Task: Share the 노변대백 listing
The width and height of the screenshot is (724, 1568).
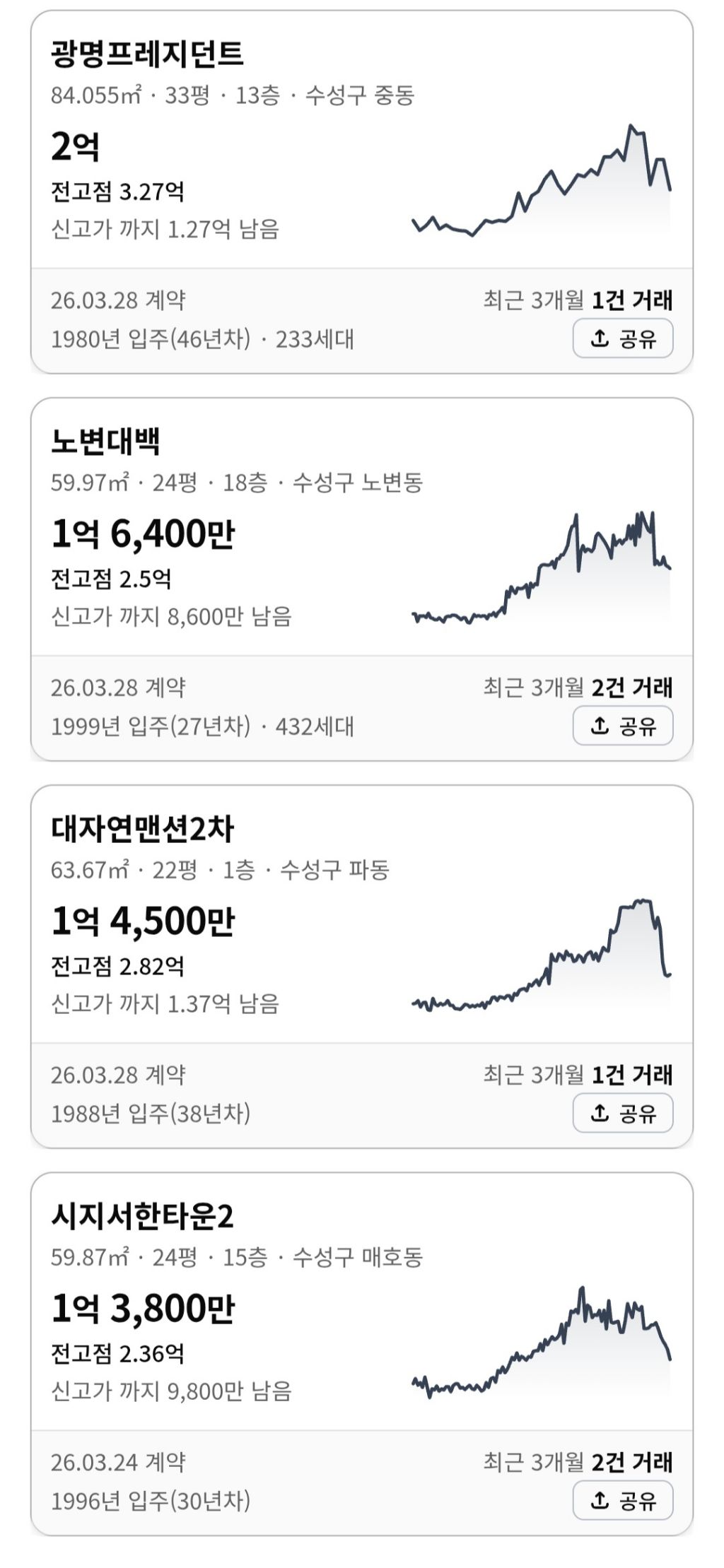Action: (x=622, y=726)
